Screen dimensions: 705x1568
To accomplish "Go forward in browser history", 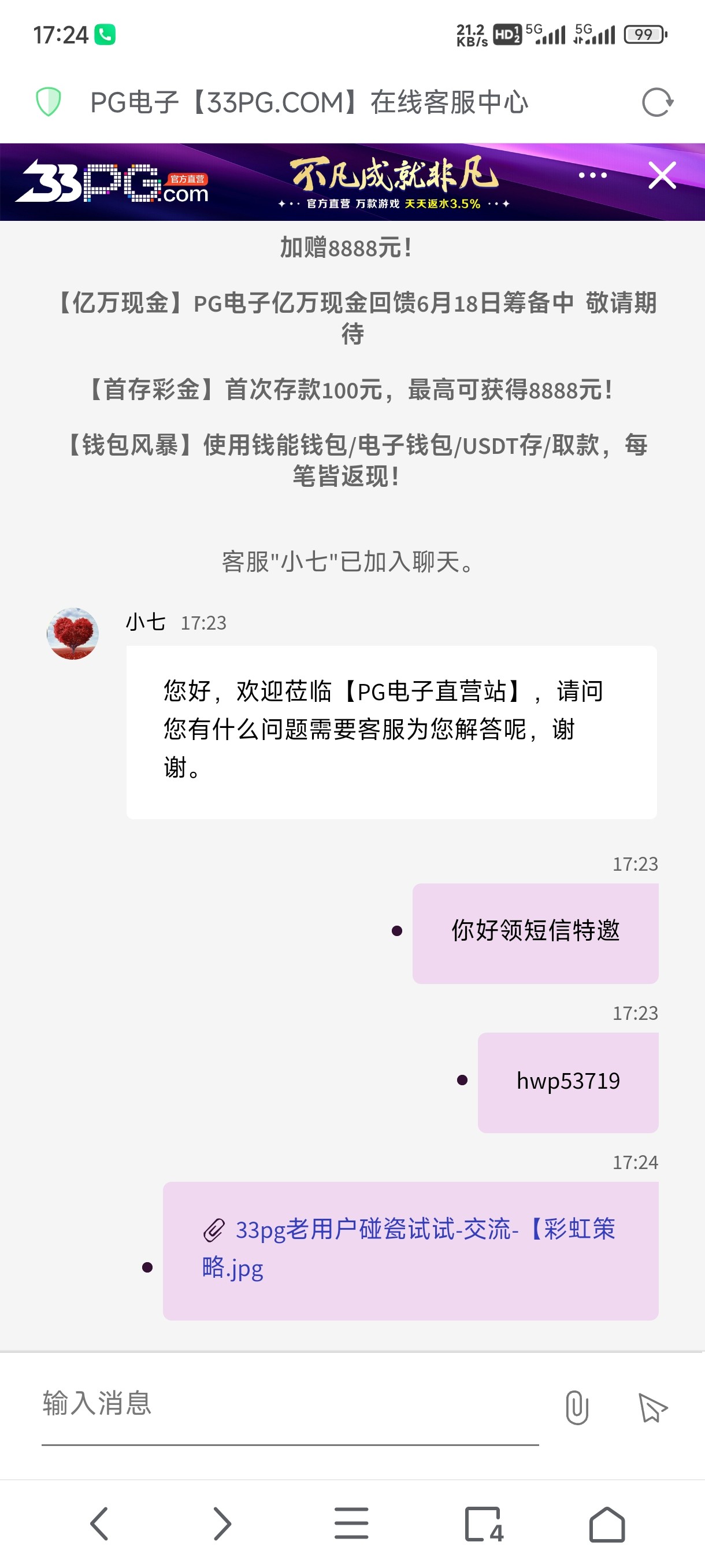I will tap(222, 1524).
